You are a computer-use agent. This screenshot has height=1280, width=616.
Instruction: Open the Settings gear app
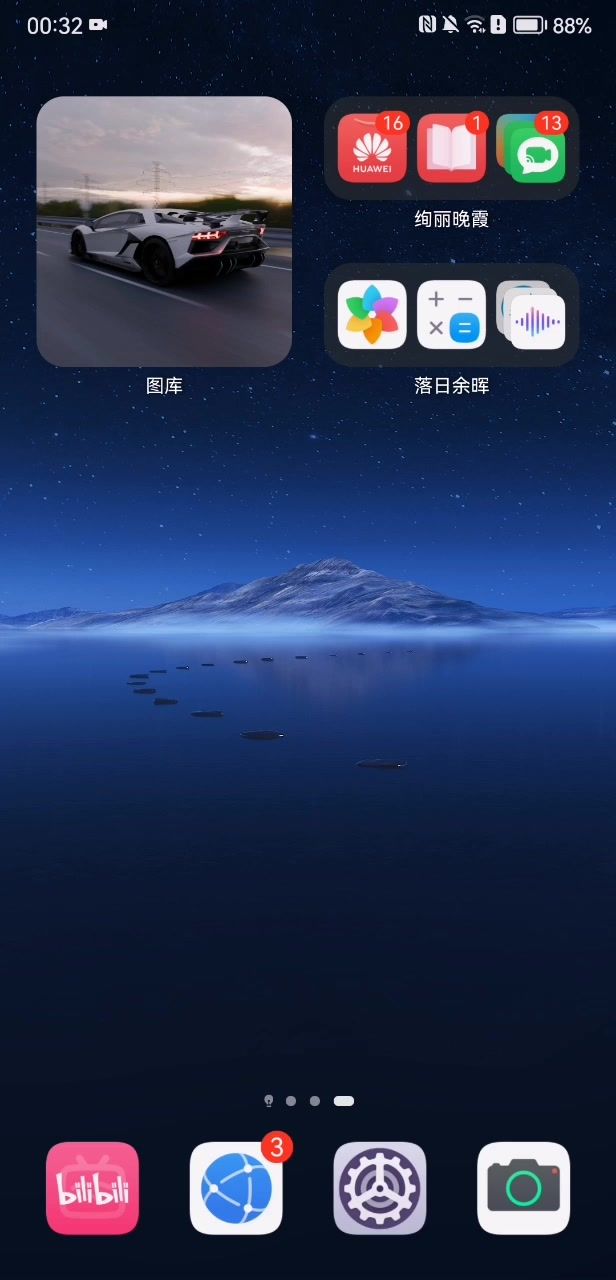tap(380, 1188)
